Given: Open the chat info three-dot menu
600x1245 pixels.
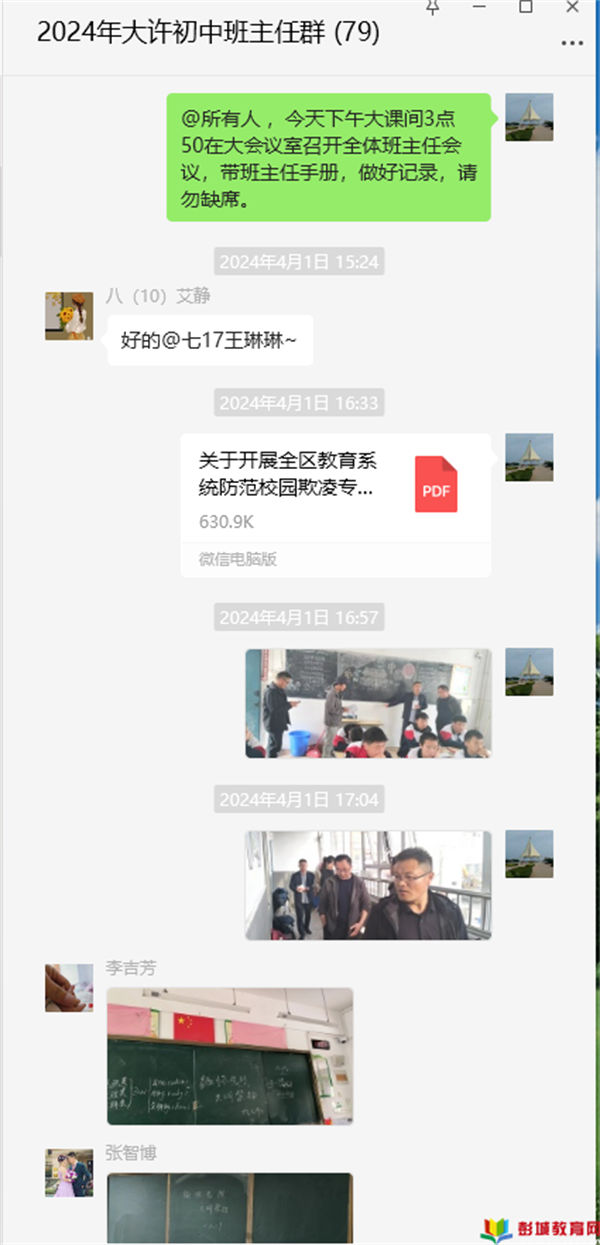Looking at the screenshot, I should click(572, 43).
